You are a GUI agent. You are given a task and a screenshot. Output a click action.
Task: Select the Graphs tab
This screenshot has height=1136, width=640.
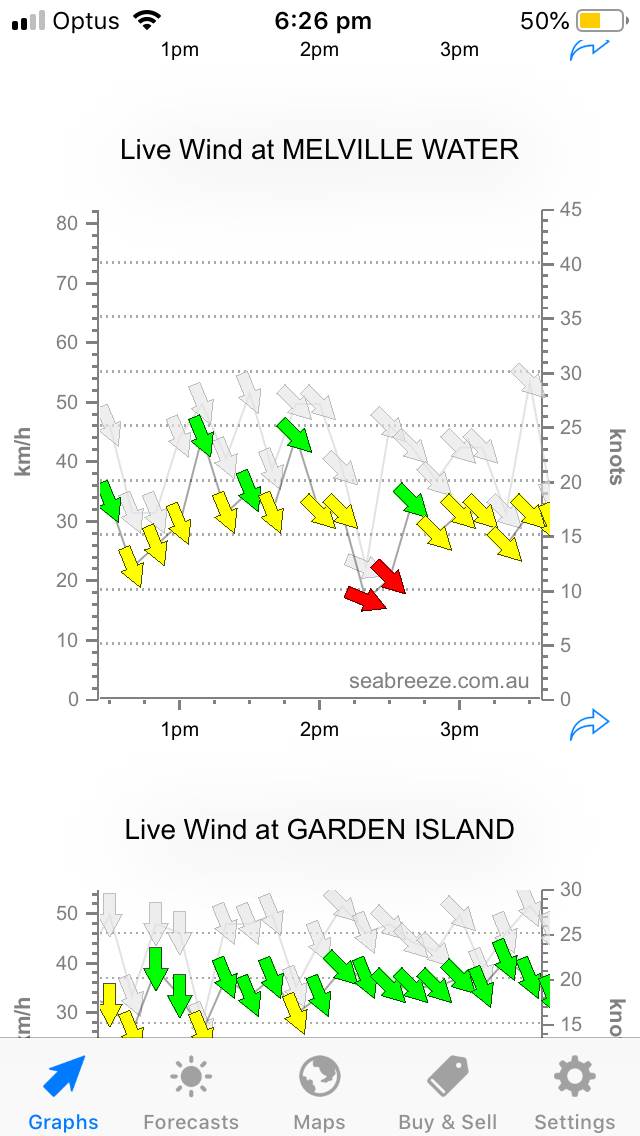pos(64,1092)
